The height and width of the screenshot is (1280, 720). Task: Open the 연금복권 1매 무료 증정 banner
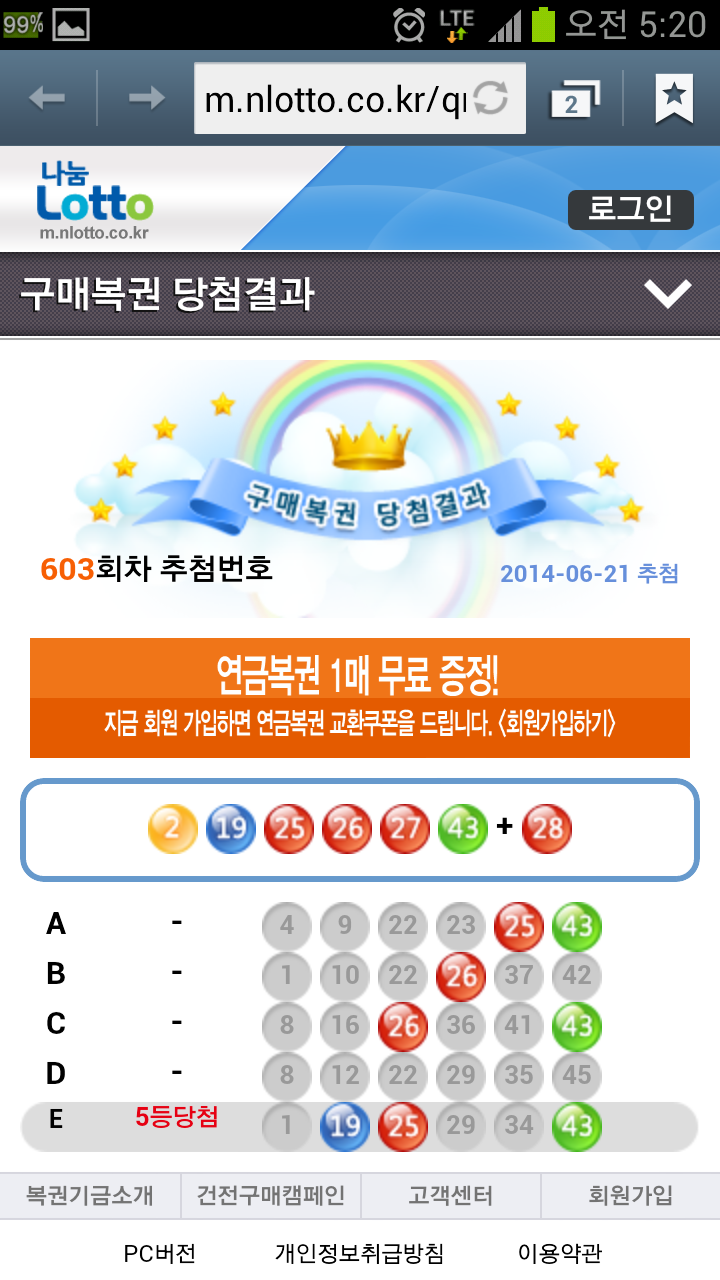[x=360, y=698]
